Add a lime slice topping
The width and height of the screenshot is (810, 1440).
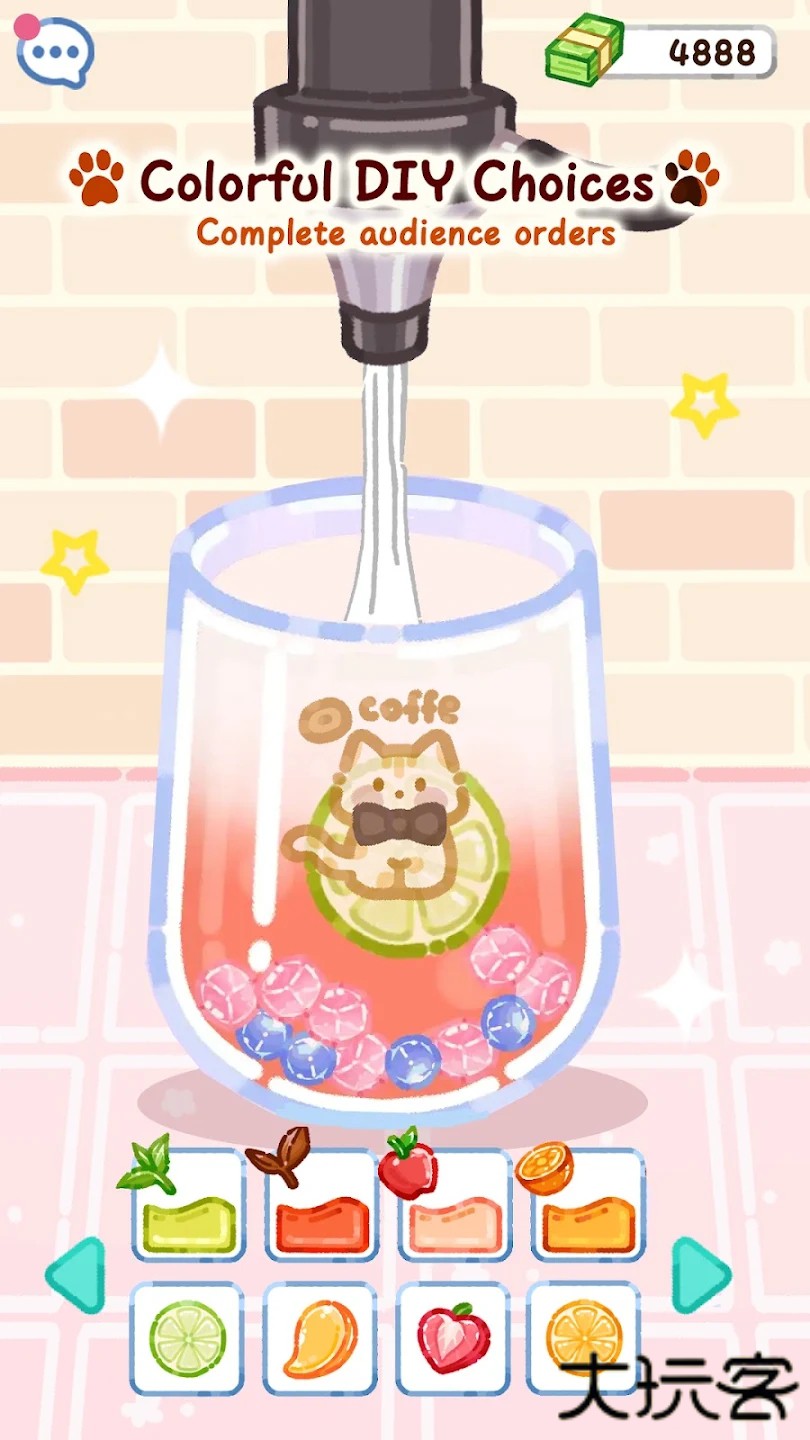[187, 1338]
